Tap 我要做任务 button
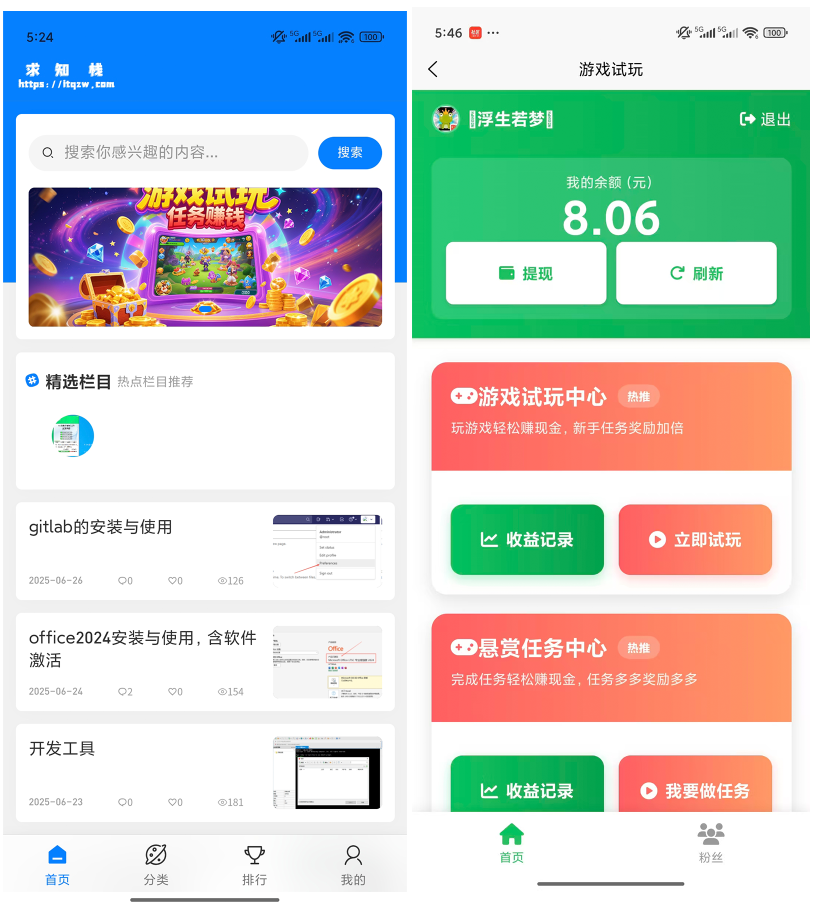The image size is (817, 902). point(695,789)
